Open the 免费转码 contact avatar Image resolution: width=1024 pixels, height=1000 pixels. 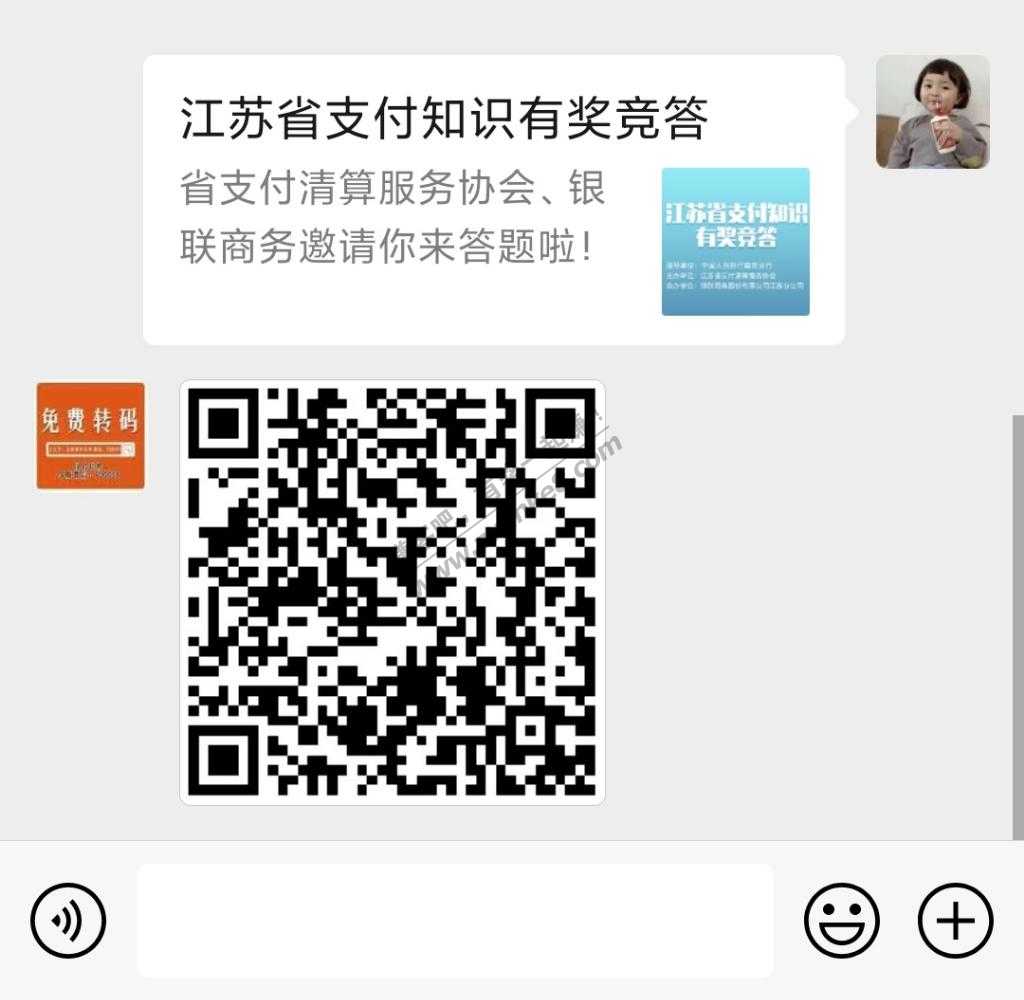[90, 436]
